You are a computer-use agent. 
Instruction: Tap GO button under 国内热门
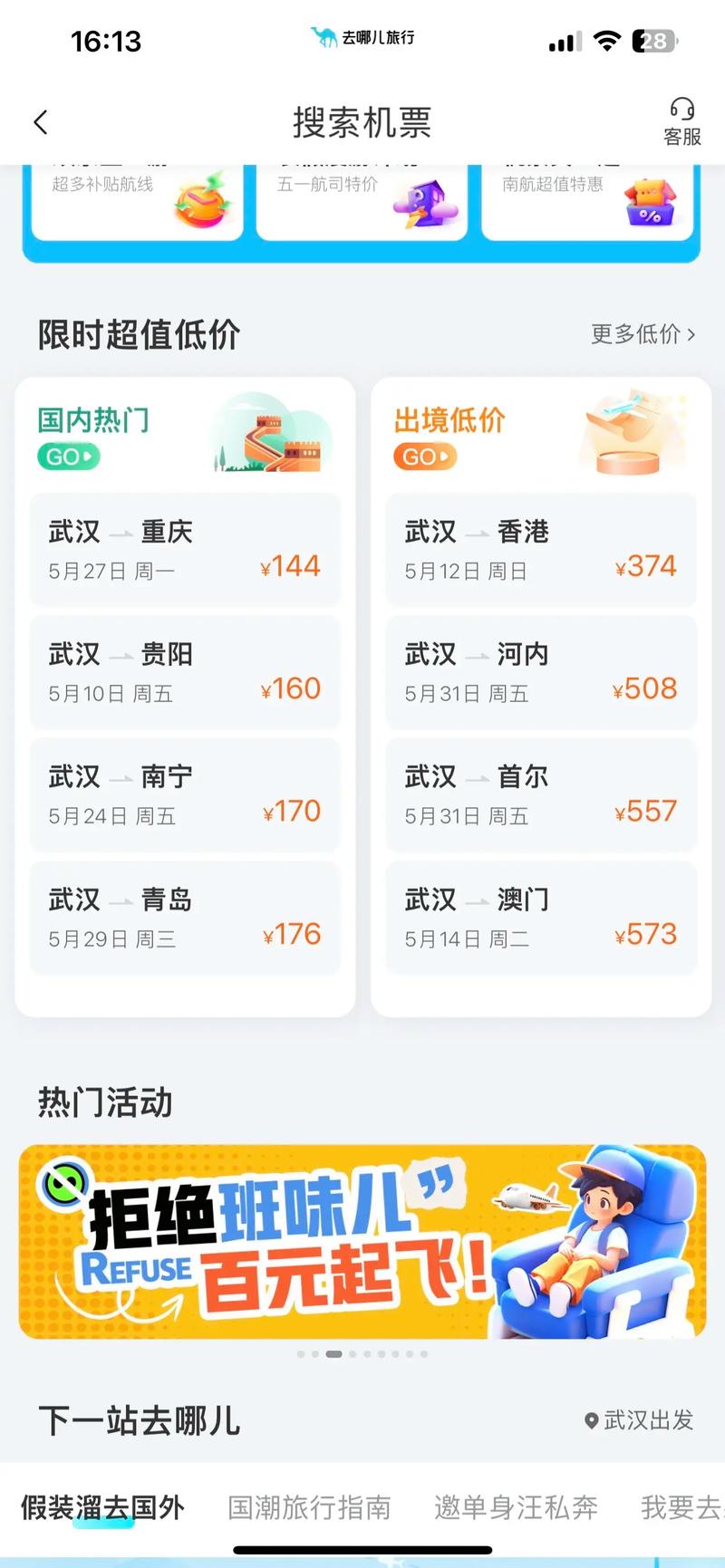[69, 457]
